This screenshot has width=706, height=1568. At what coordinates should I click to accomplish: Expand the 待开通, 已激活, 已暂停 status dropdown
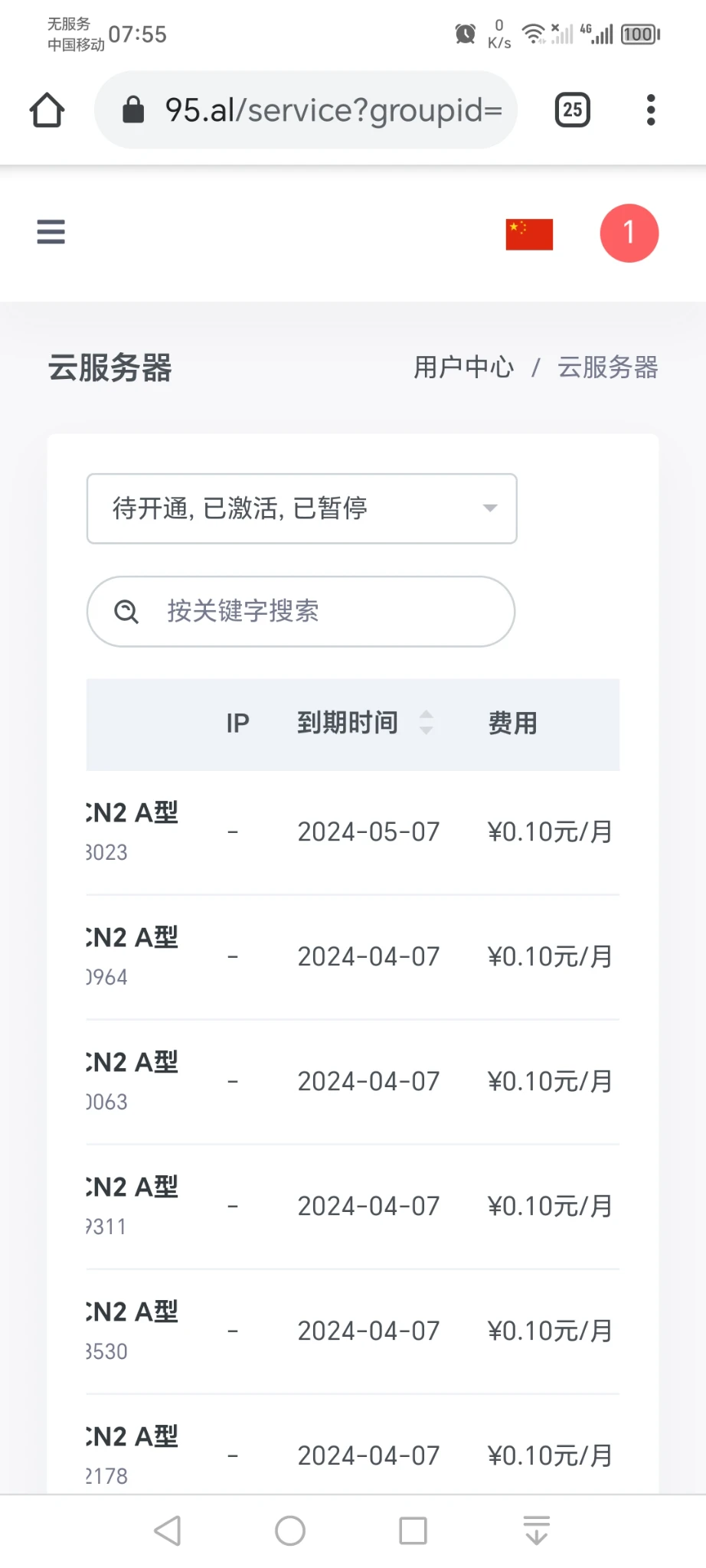(302, 508)
